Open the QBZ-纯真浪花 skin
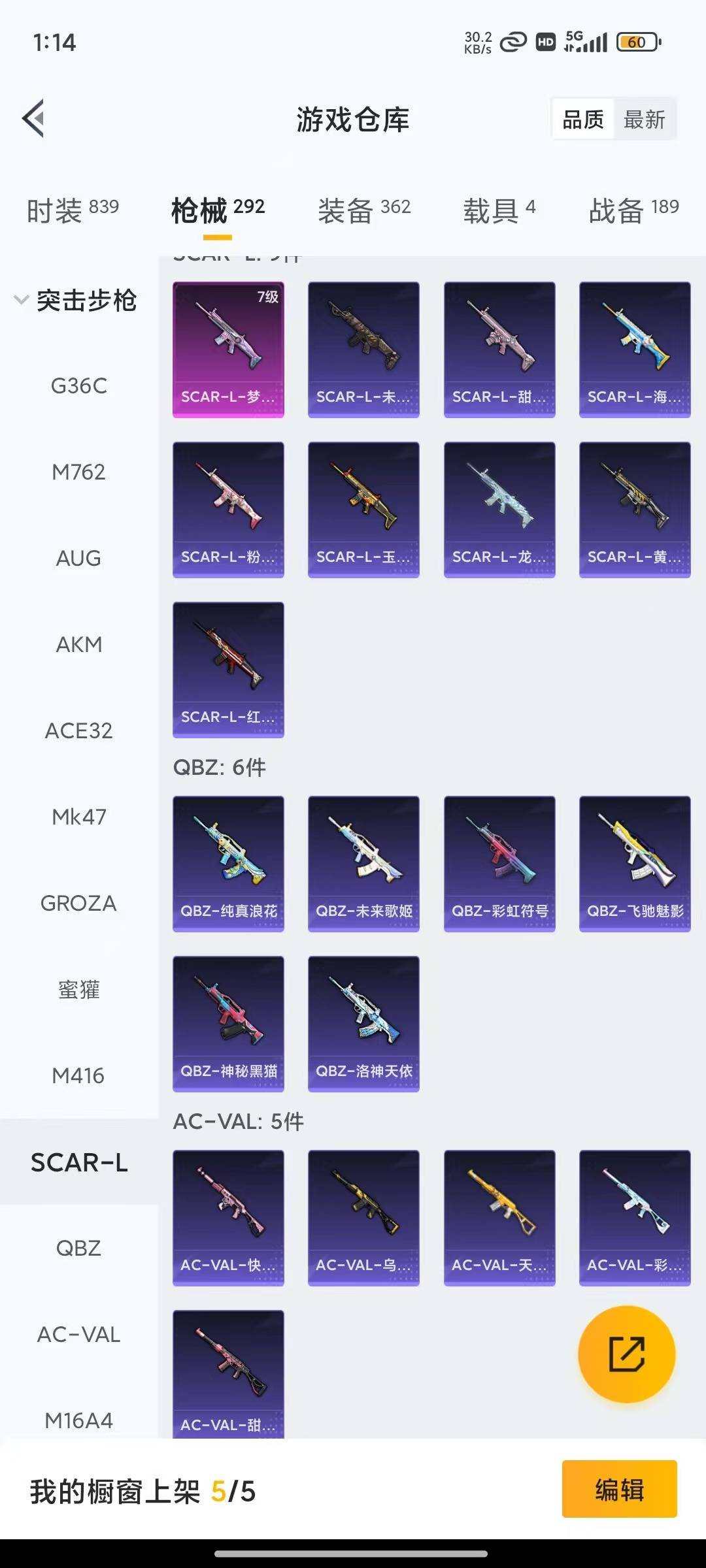 [228, 863]
